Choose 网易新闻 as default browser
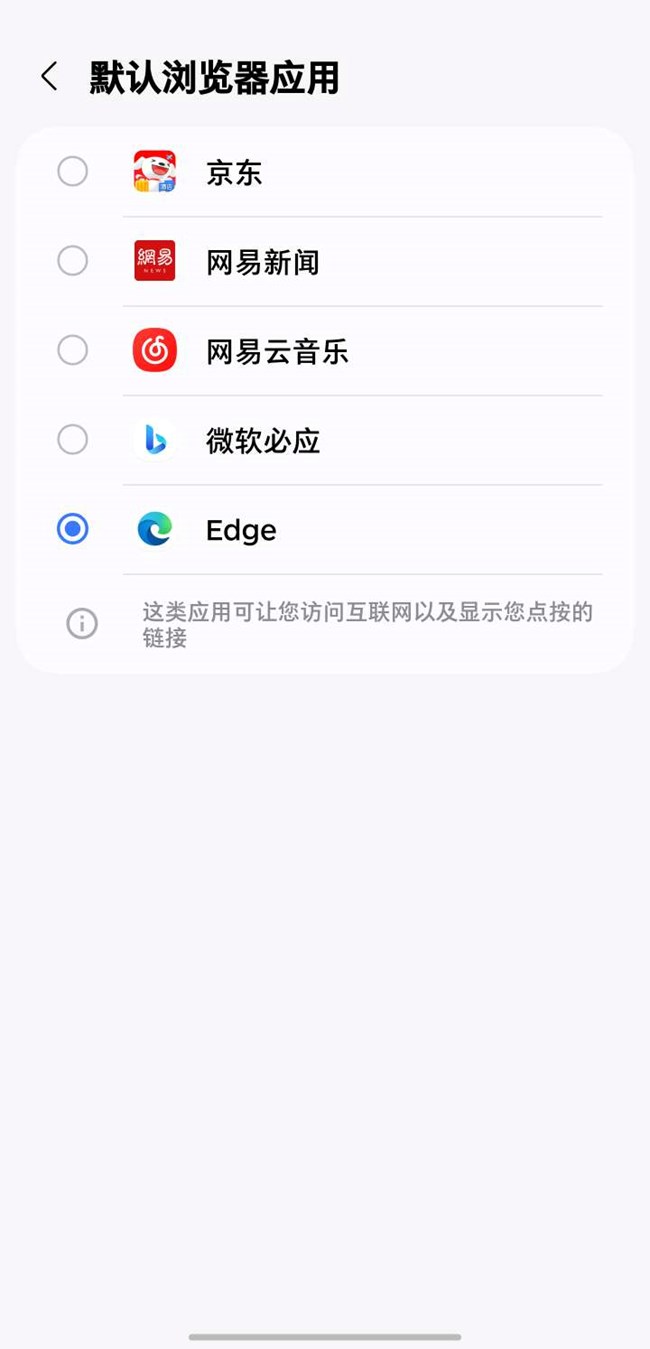The height and width of the screenshot is (1349, 650). pos(72,261)
